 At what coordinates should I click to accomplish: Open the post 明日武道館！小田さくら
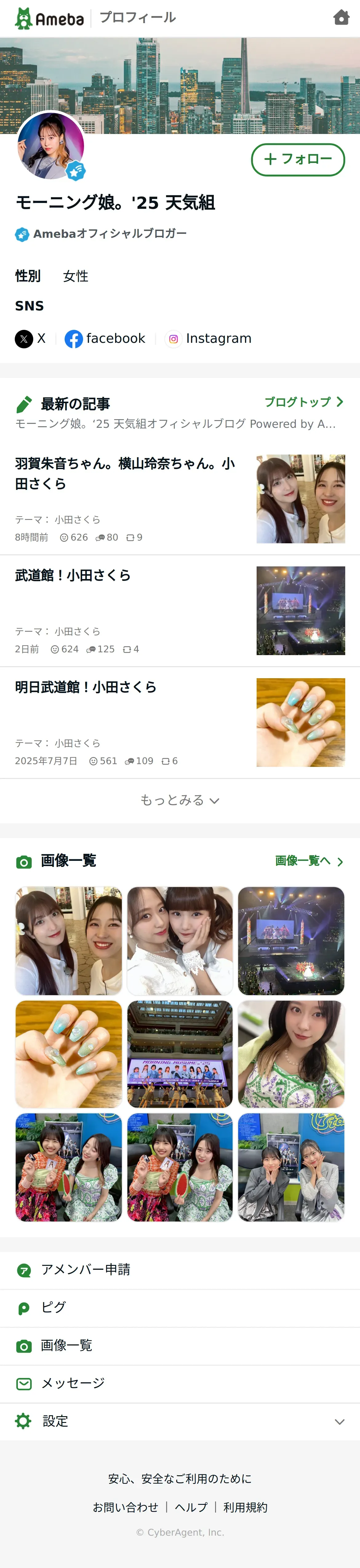click(86, 687)
